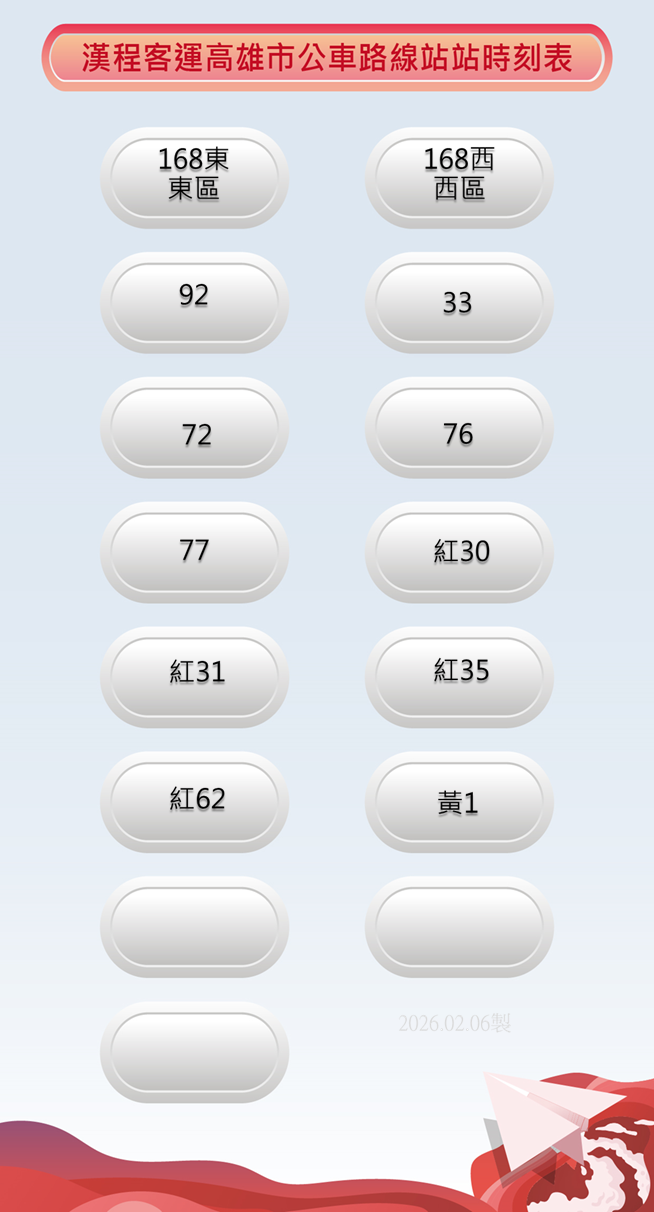The height and width of the screenshot is (1212, 654).
Task: Tap the route 77 button
Action: [194, 552]
